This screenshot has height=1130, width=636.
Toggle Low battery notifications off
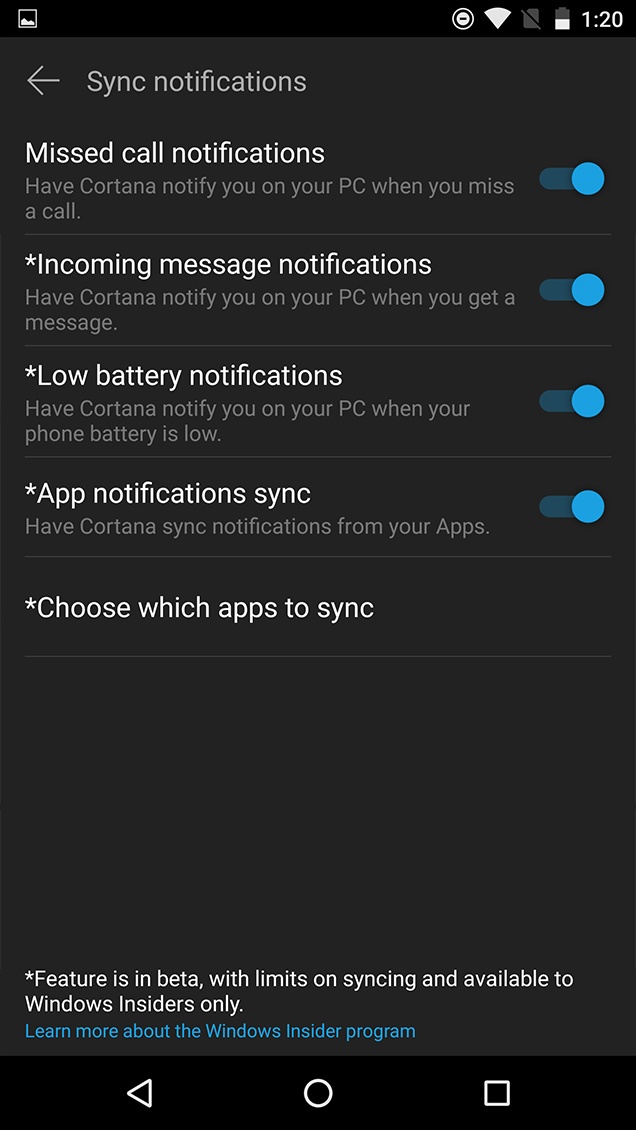pyautogui.click(x=573, y=402)
